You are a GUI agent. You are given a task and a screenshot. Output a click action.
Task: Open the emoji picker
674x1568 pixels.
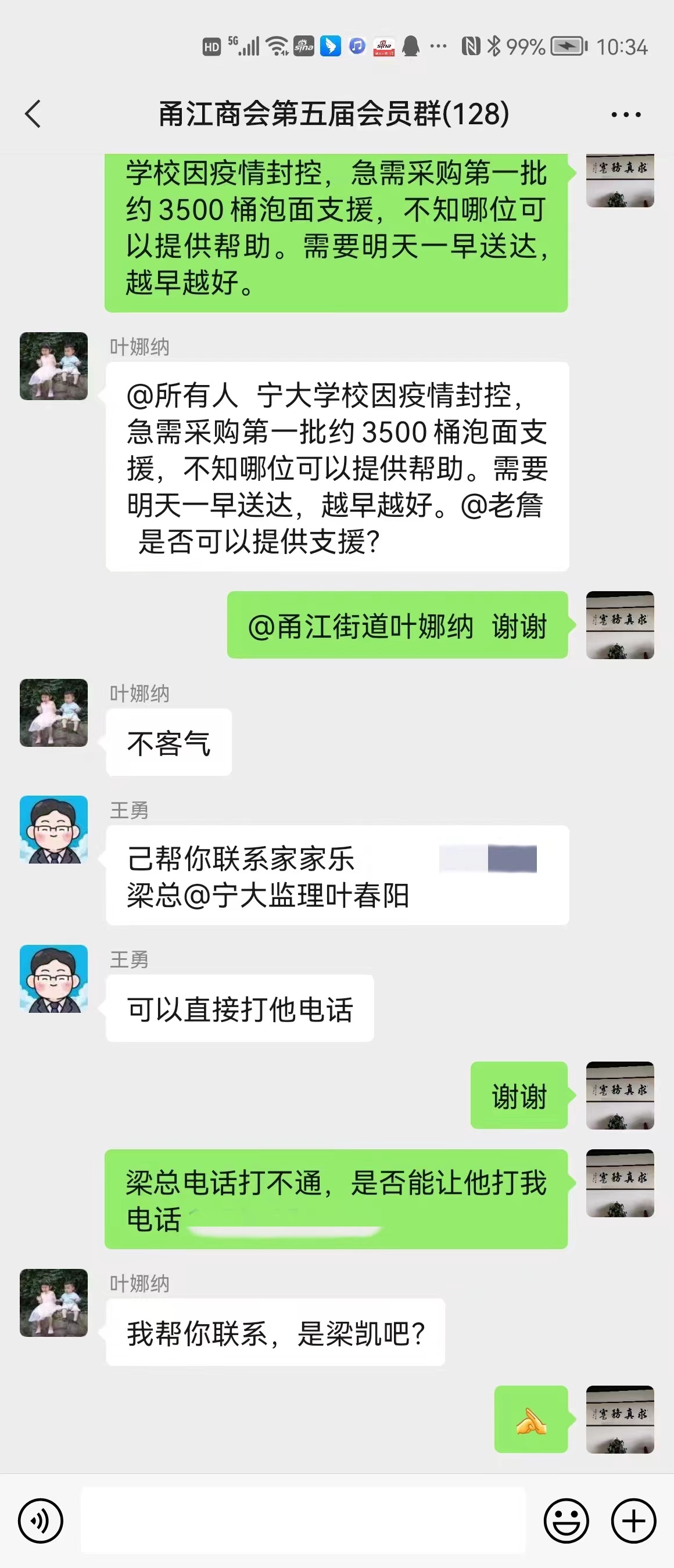(565, 1520)
